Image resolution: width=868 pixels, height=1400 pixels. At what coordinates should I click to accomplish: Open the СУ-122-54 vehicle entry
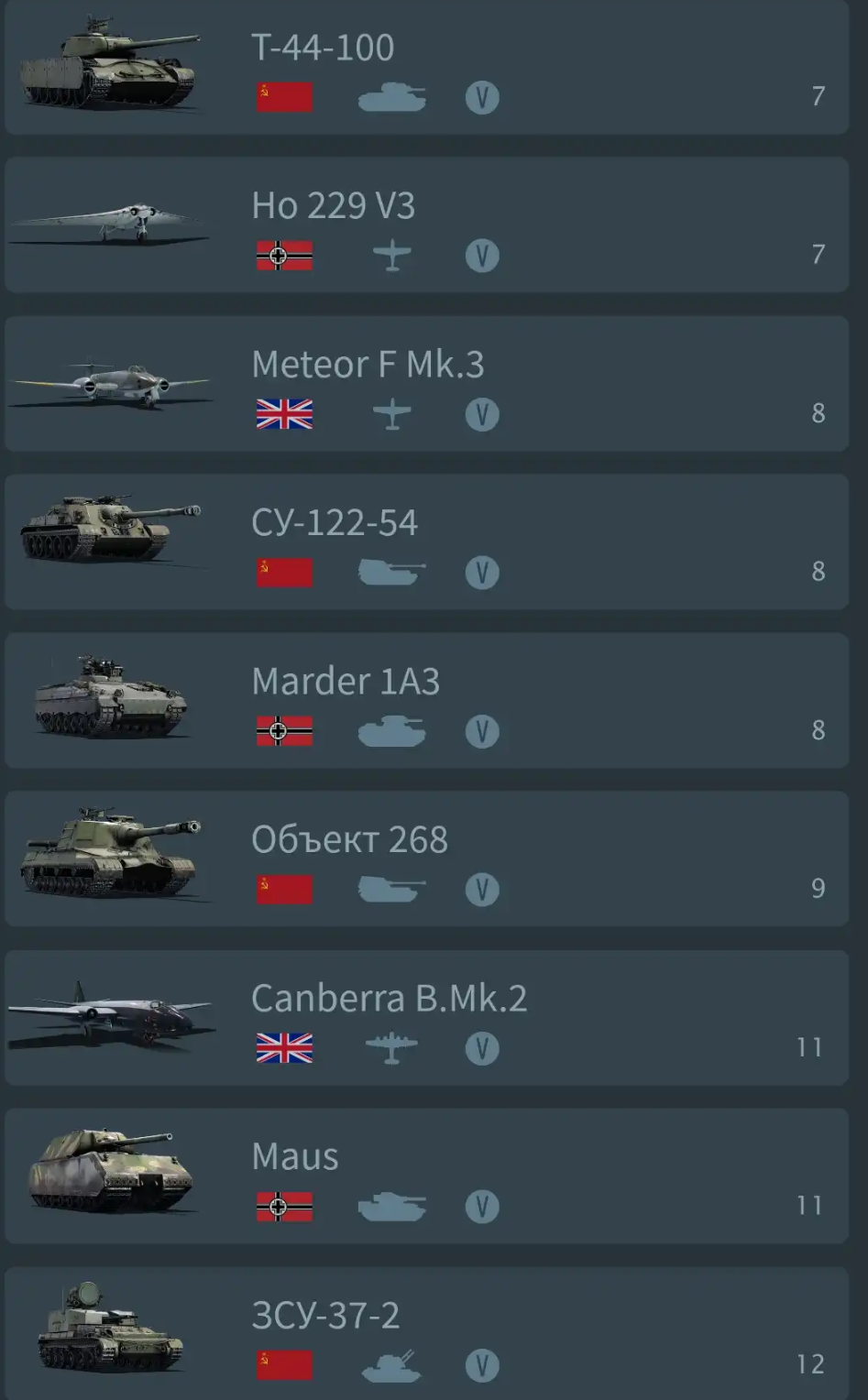click(x=426, y=542)
